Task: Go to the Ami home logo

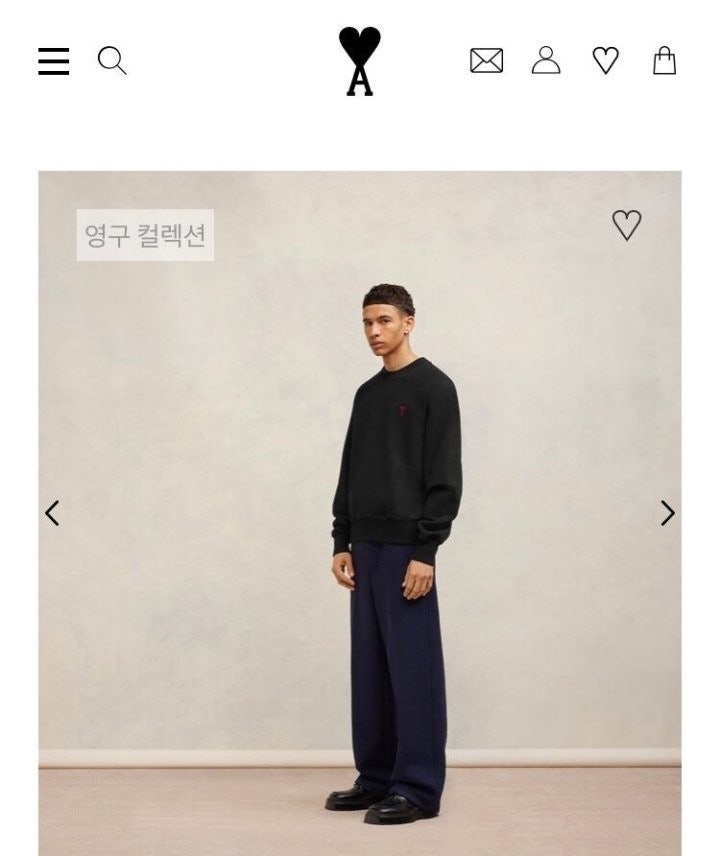Action: tap(359, 61)
